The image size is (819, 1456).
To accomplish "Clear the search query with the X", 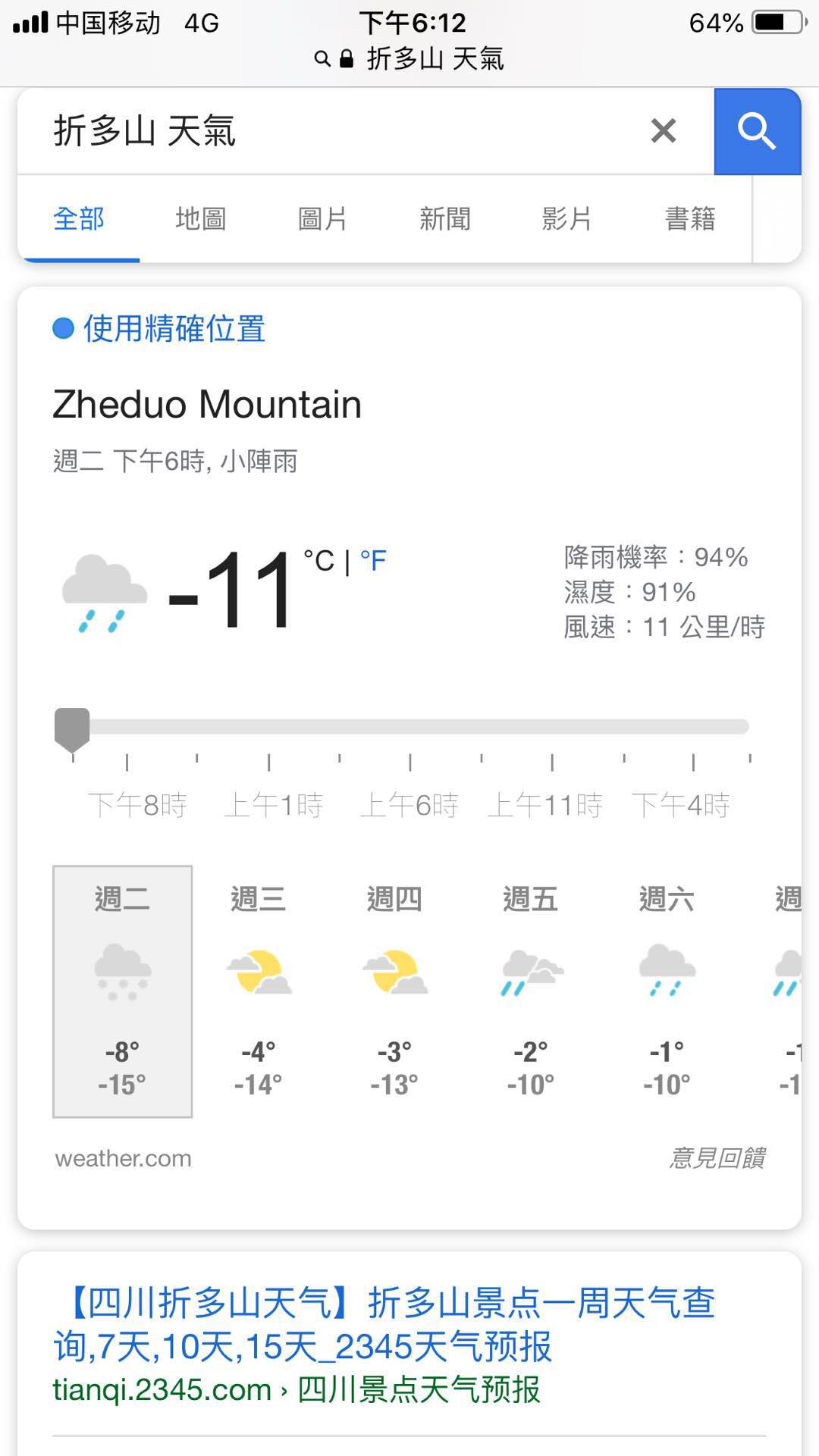I will pyautogui.click(x=663, y=131).
